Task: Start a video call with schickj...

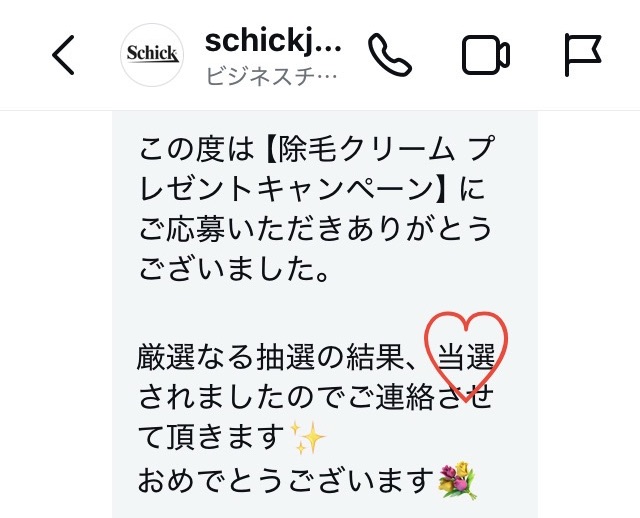Action: (x=486, y=56)
